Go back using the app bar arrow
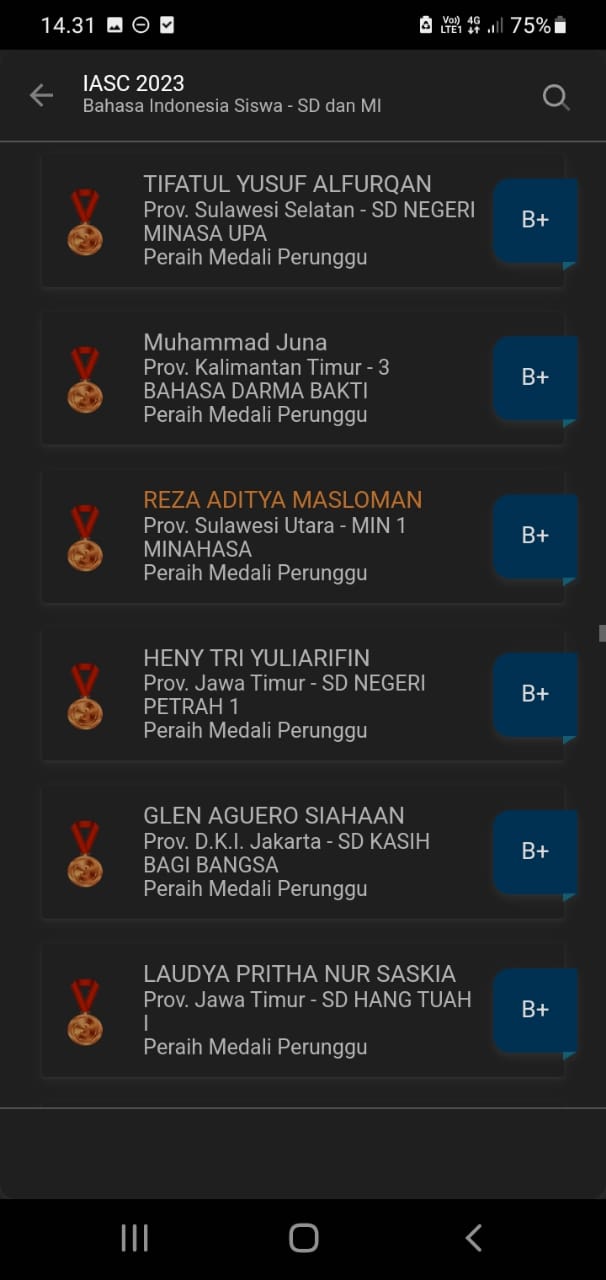Screen dimensions: 606x1280 (41, 95)
